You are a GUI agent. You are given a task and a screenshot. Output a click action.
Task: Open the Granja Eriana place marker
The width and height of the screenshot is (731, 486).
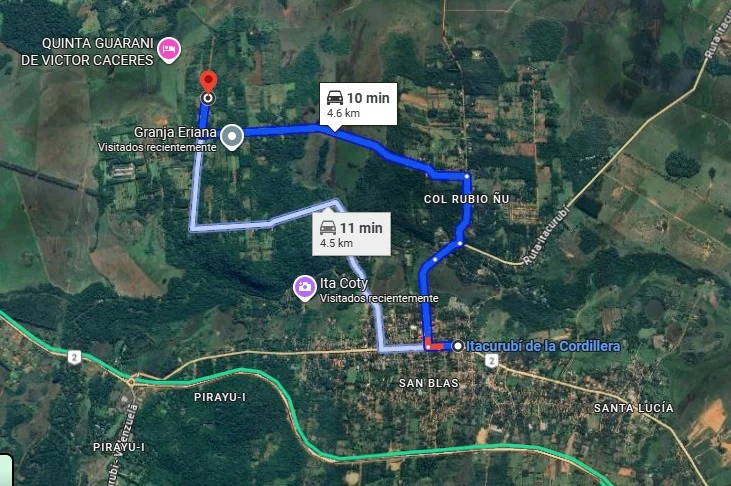coord(232,137)
